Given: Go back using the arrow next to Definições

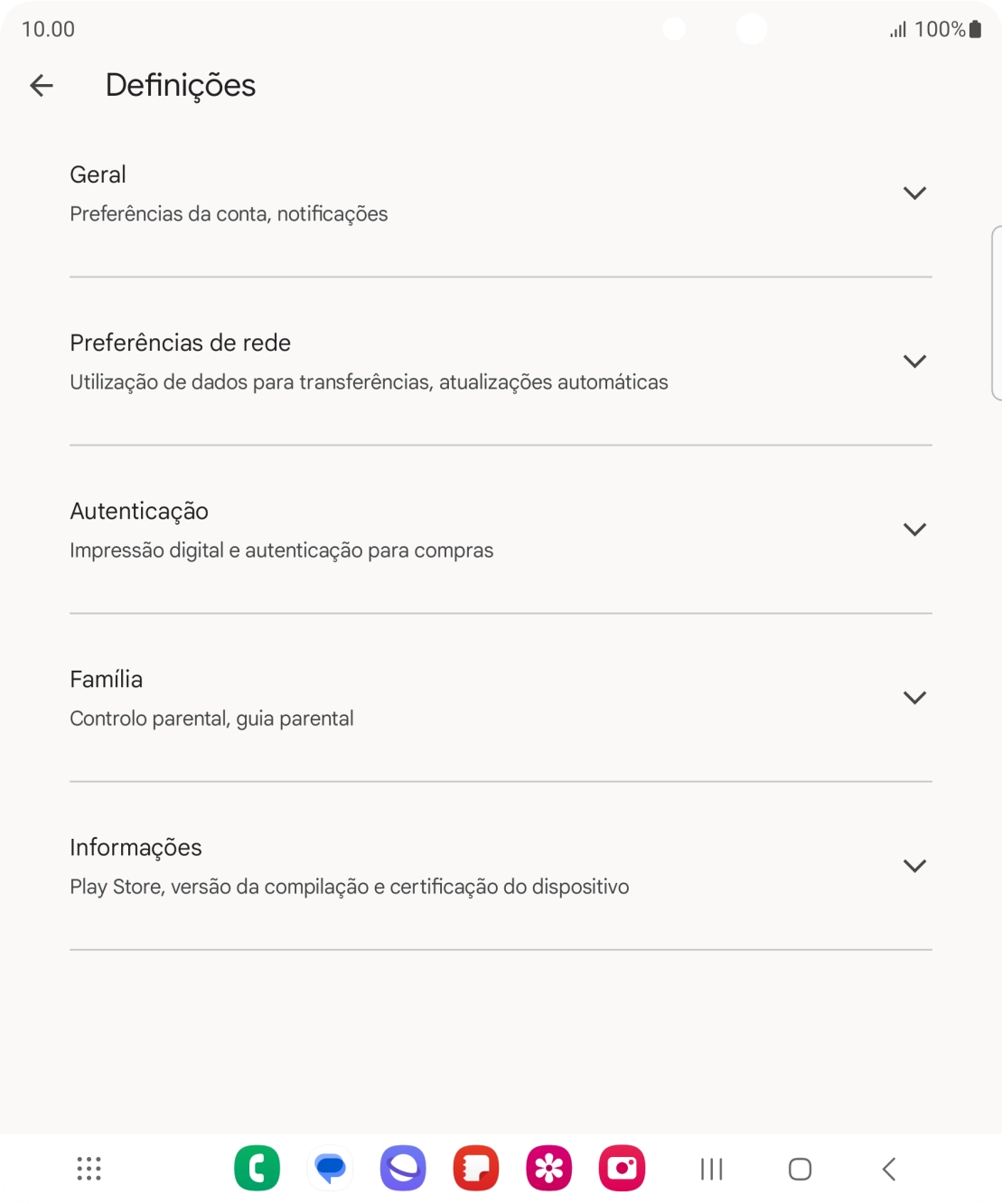Looking at the screenshot, I should 41,85.
